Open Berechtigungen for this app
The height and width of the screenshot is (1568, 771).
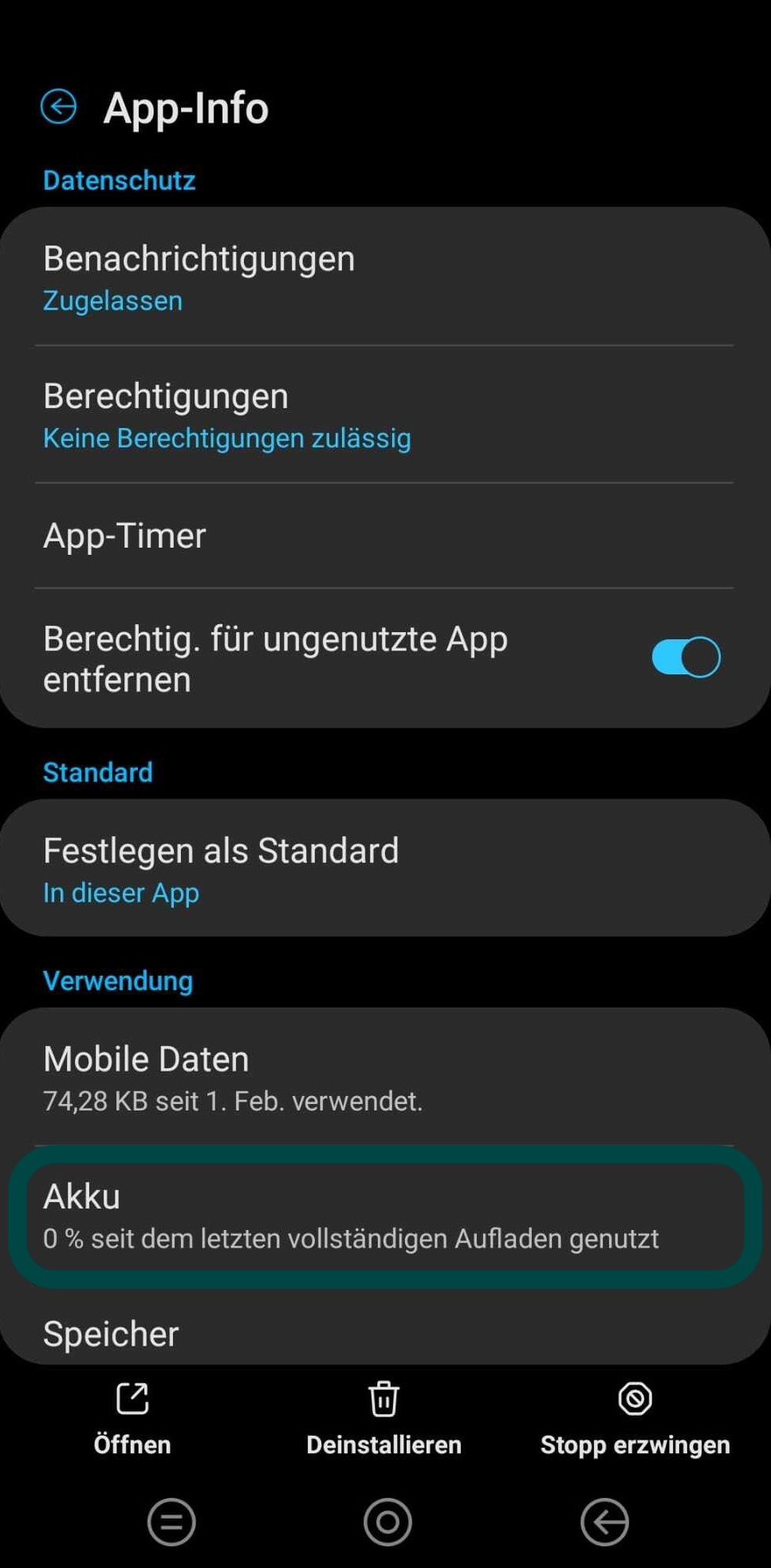point(384,415)
